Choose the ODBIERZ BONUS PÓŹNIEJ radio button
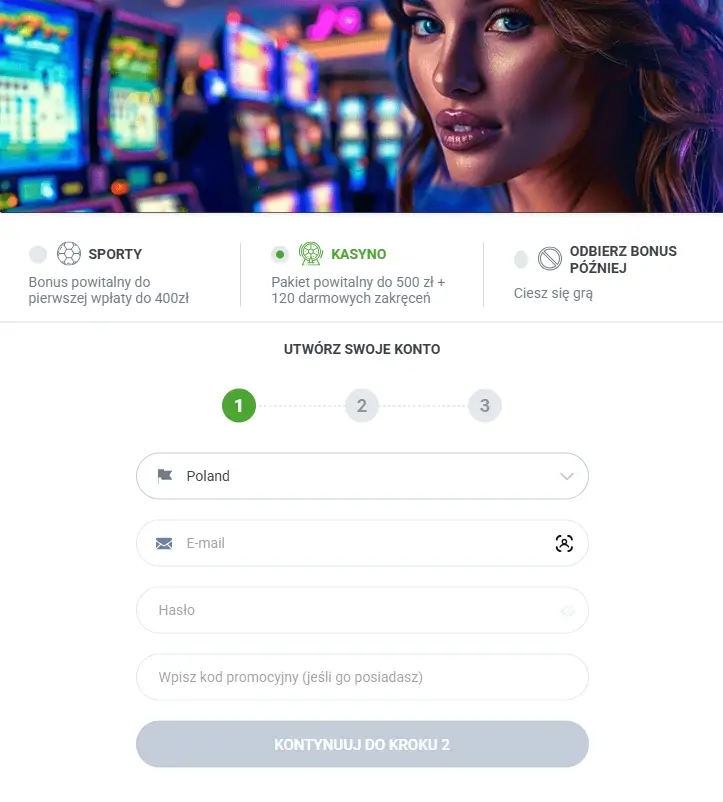723x802 pixels. [521, 259]
